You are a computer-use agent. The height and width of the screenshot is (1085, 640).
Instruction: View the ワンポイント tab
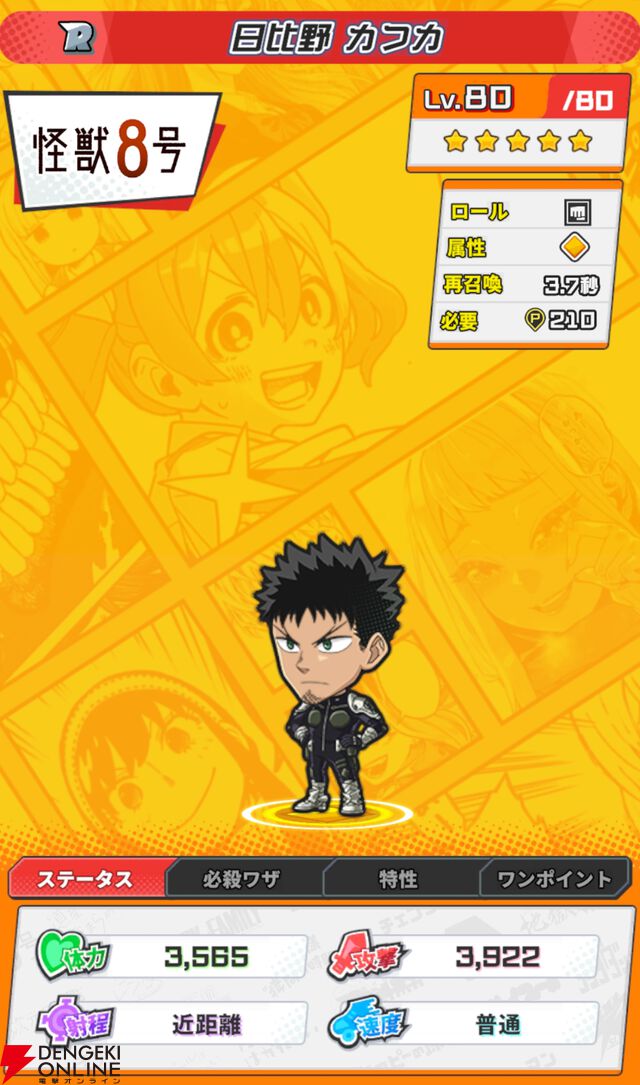pyautogui.click(x=553, y=879)
